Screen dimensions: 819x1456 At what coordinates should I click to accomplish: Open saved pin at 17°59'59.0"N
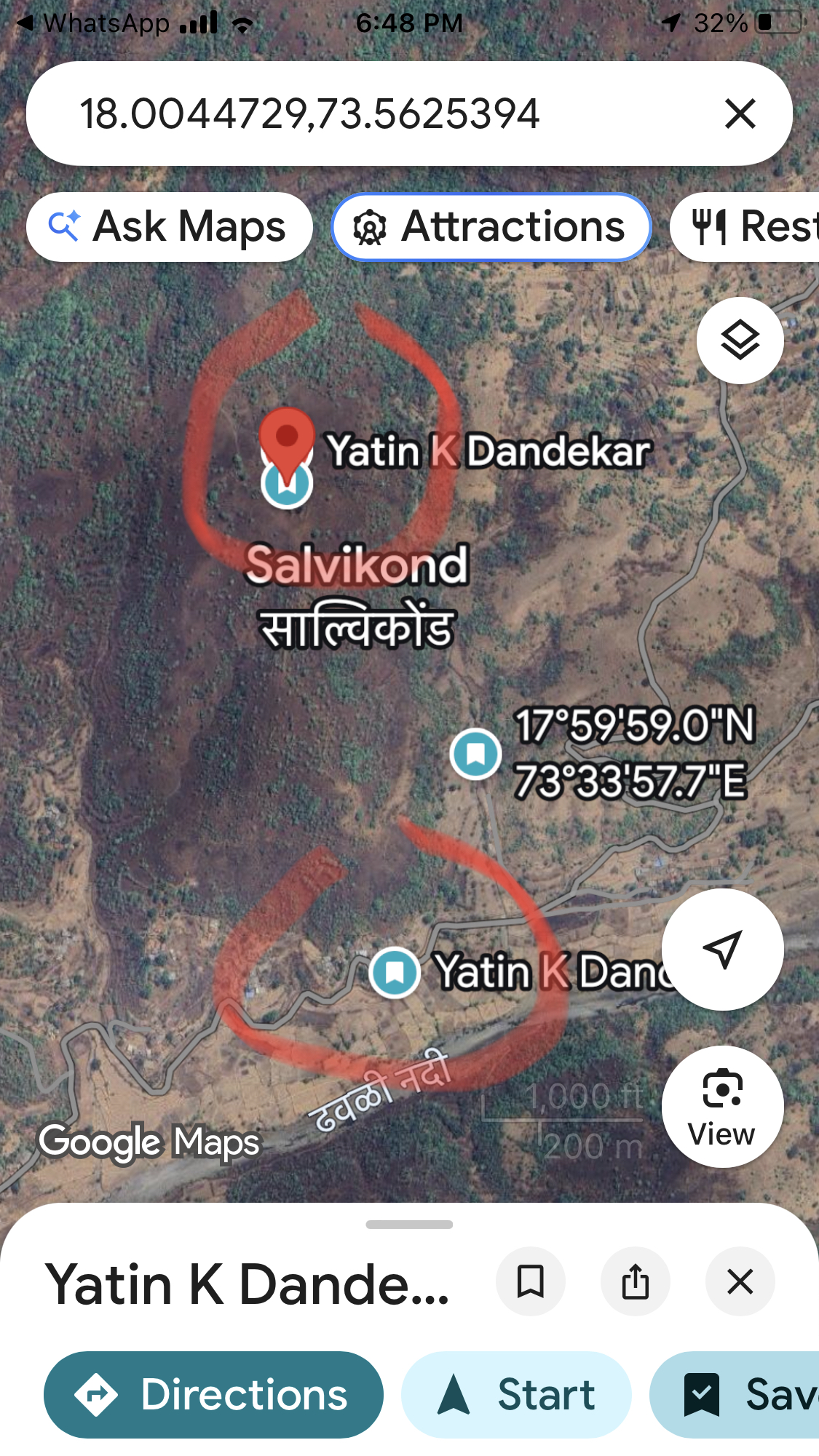point(475,754)
